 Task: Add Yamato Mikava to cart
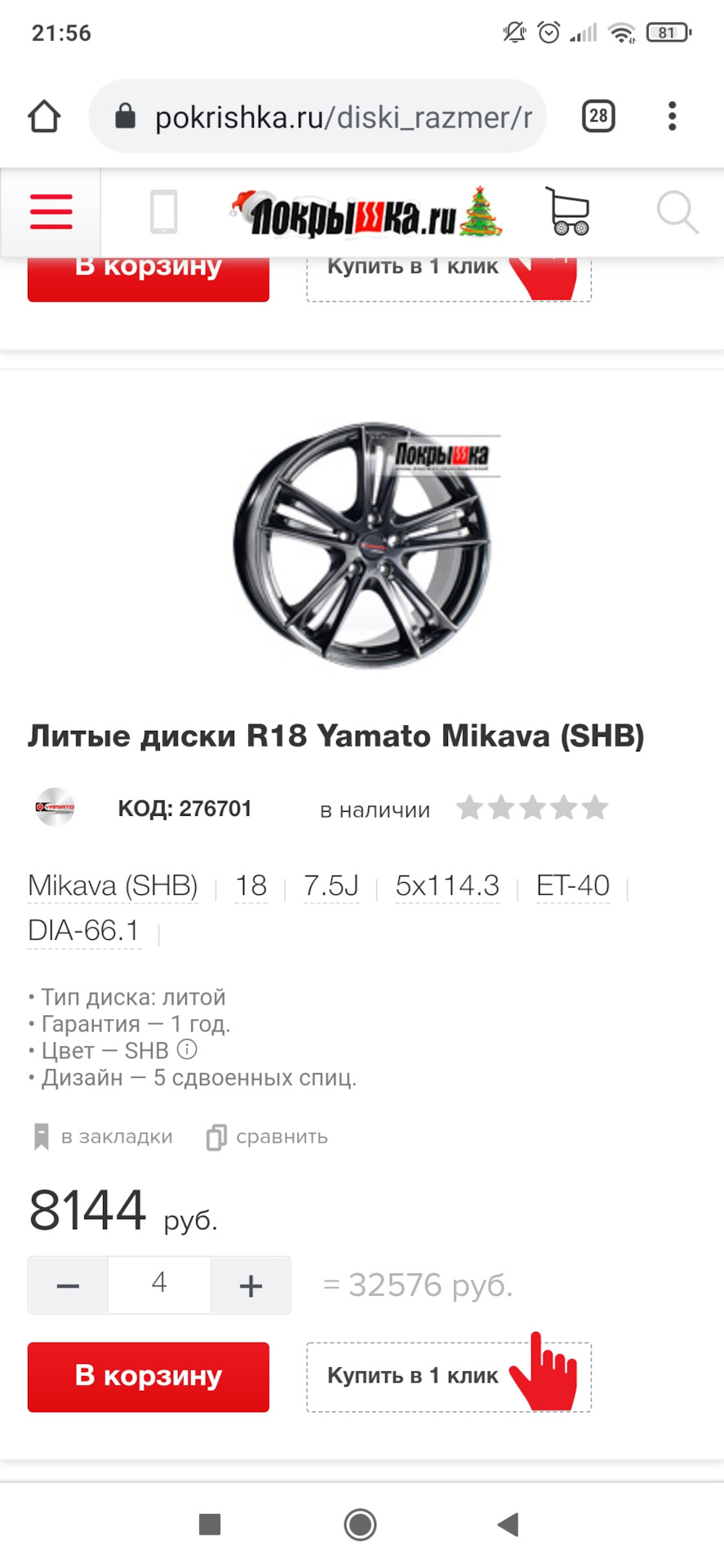tap(149, 1376)
